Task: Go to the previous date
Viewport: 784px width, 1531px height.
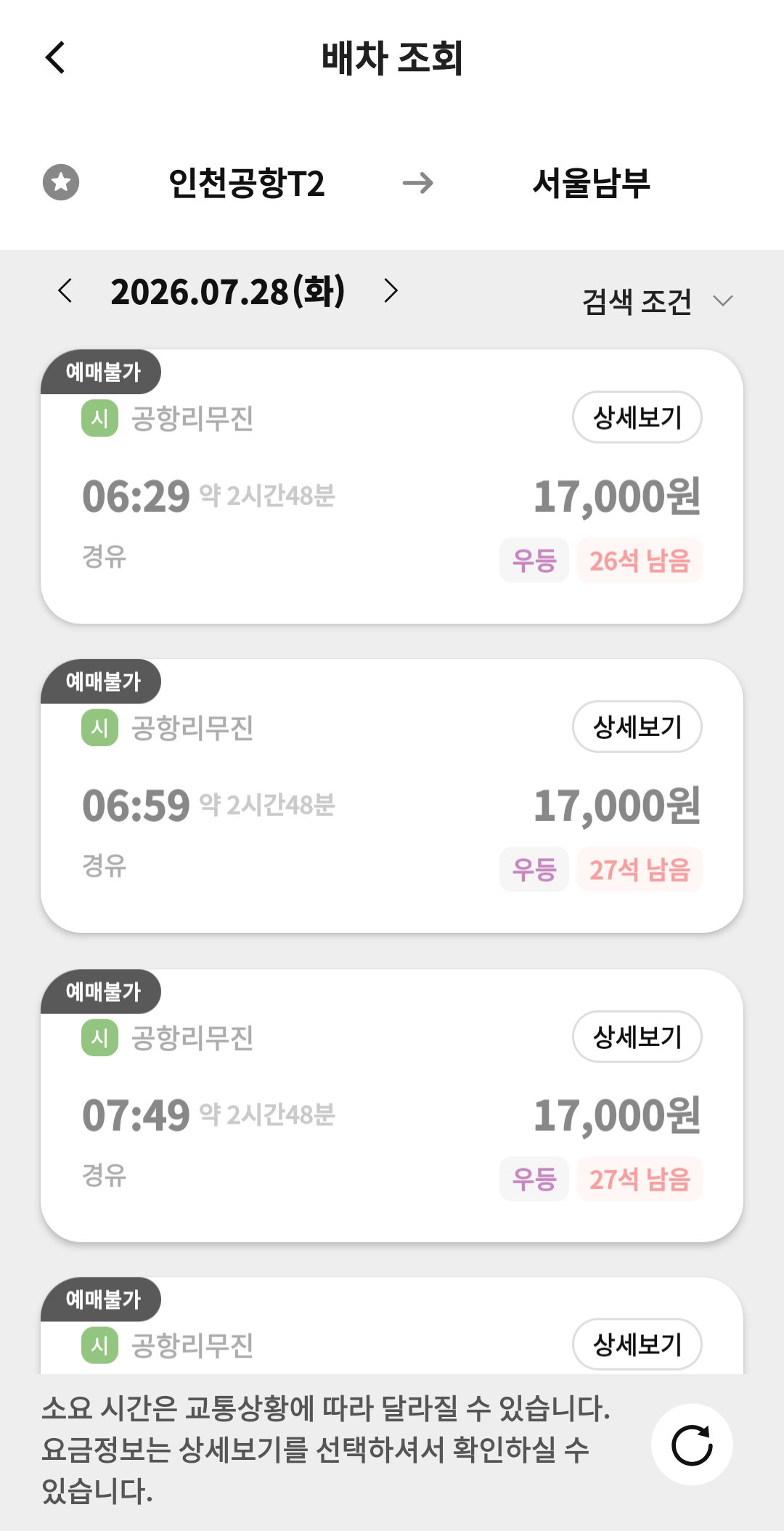Action: tap(65, 290)
